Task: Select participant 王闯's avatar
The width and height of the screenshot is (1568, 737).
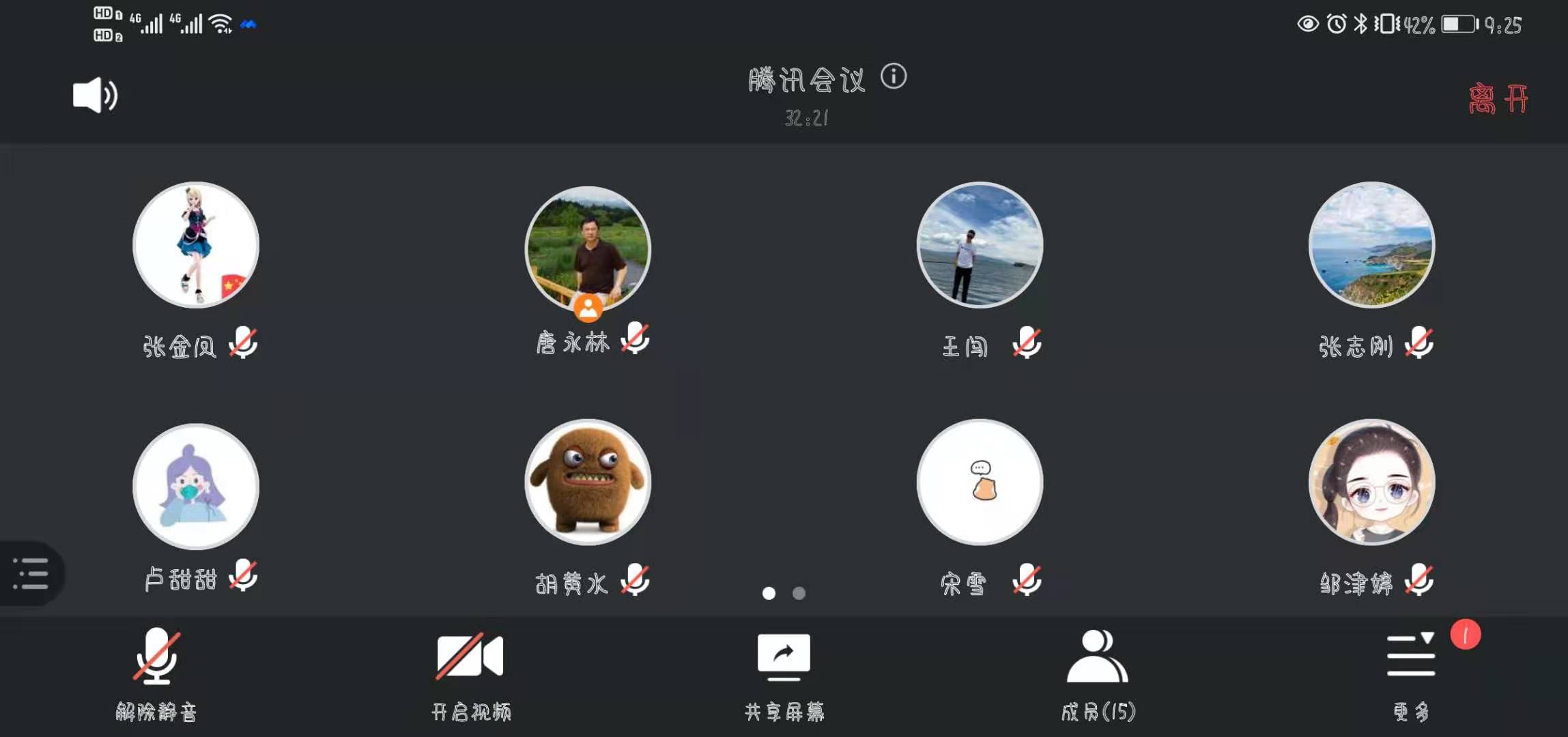Action: click(980, 245)
